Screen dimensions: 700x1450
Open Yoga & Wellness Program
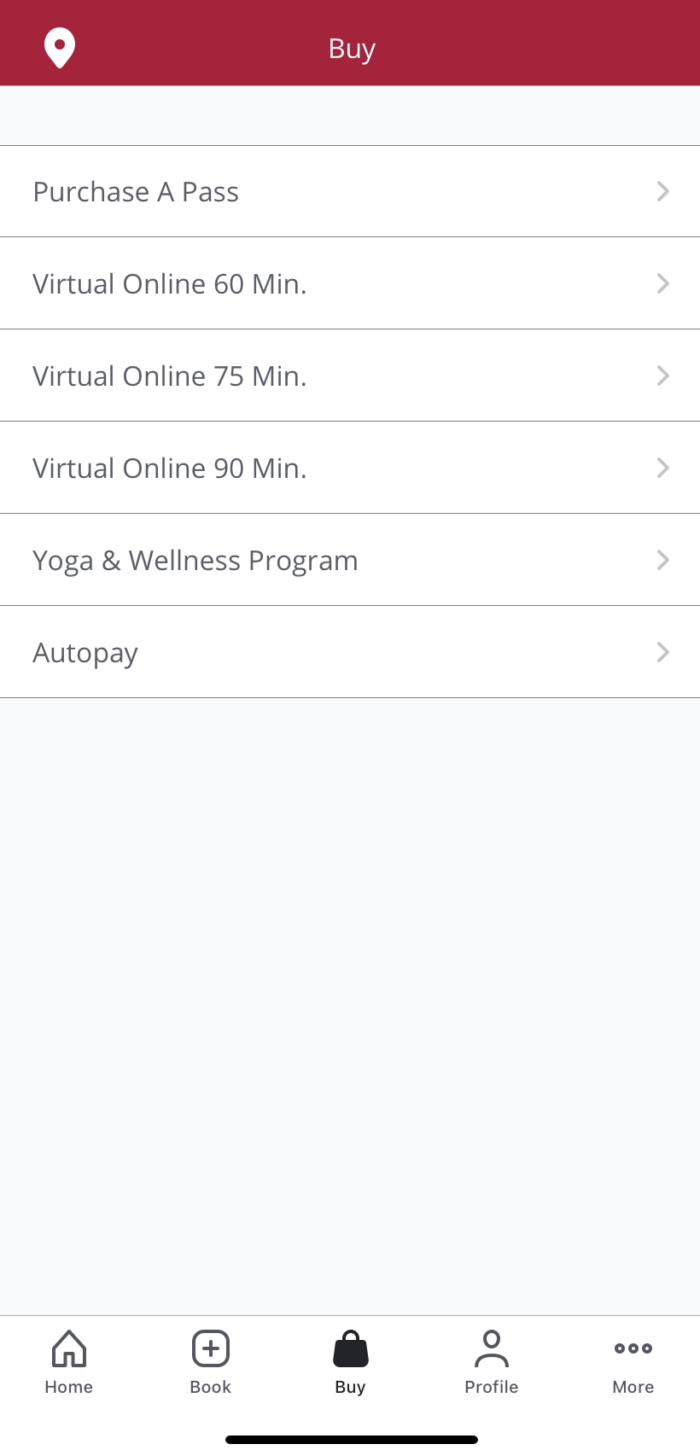(350, 560)
